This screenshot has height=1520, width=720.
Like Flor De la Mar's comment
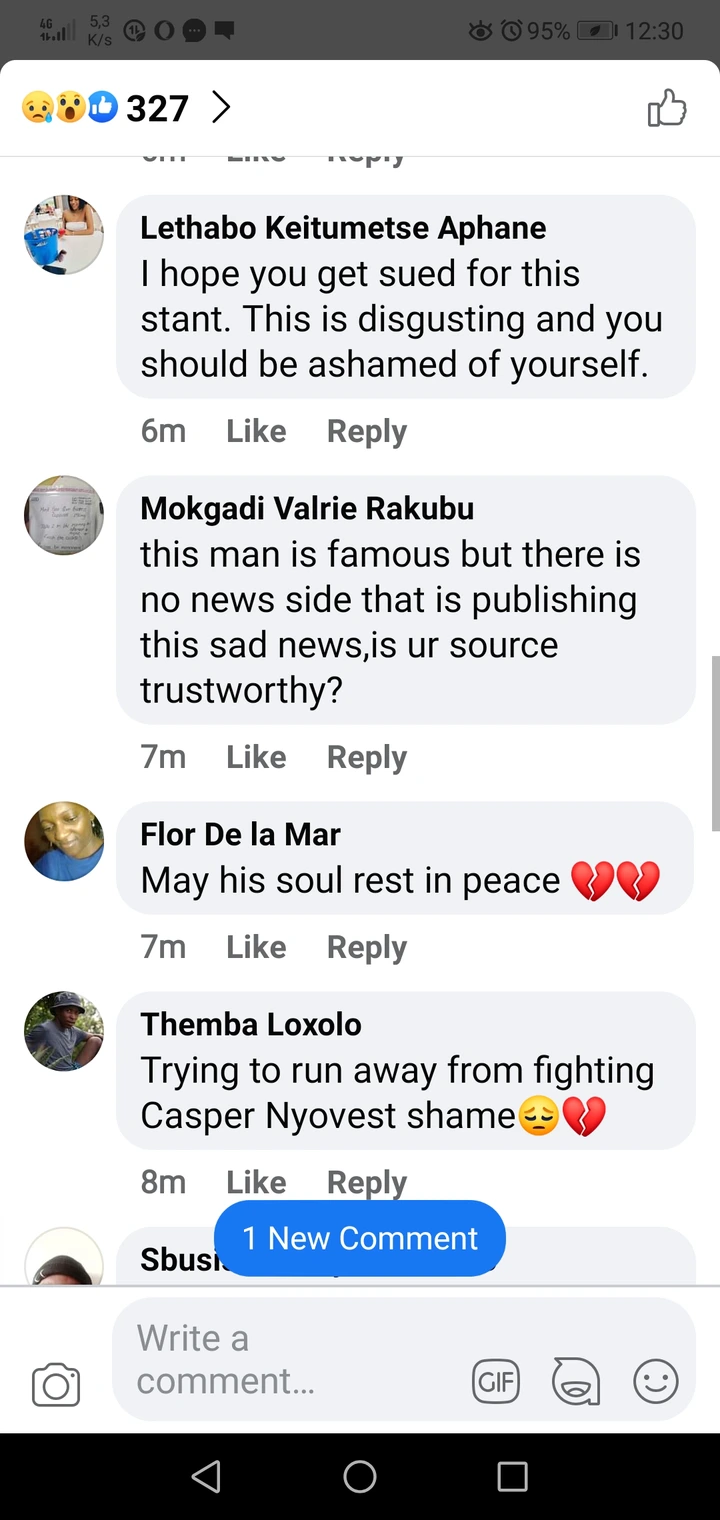click(x=256, y=947)
